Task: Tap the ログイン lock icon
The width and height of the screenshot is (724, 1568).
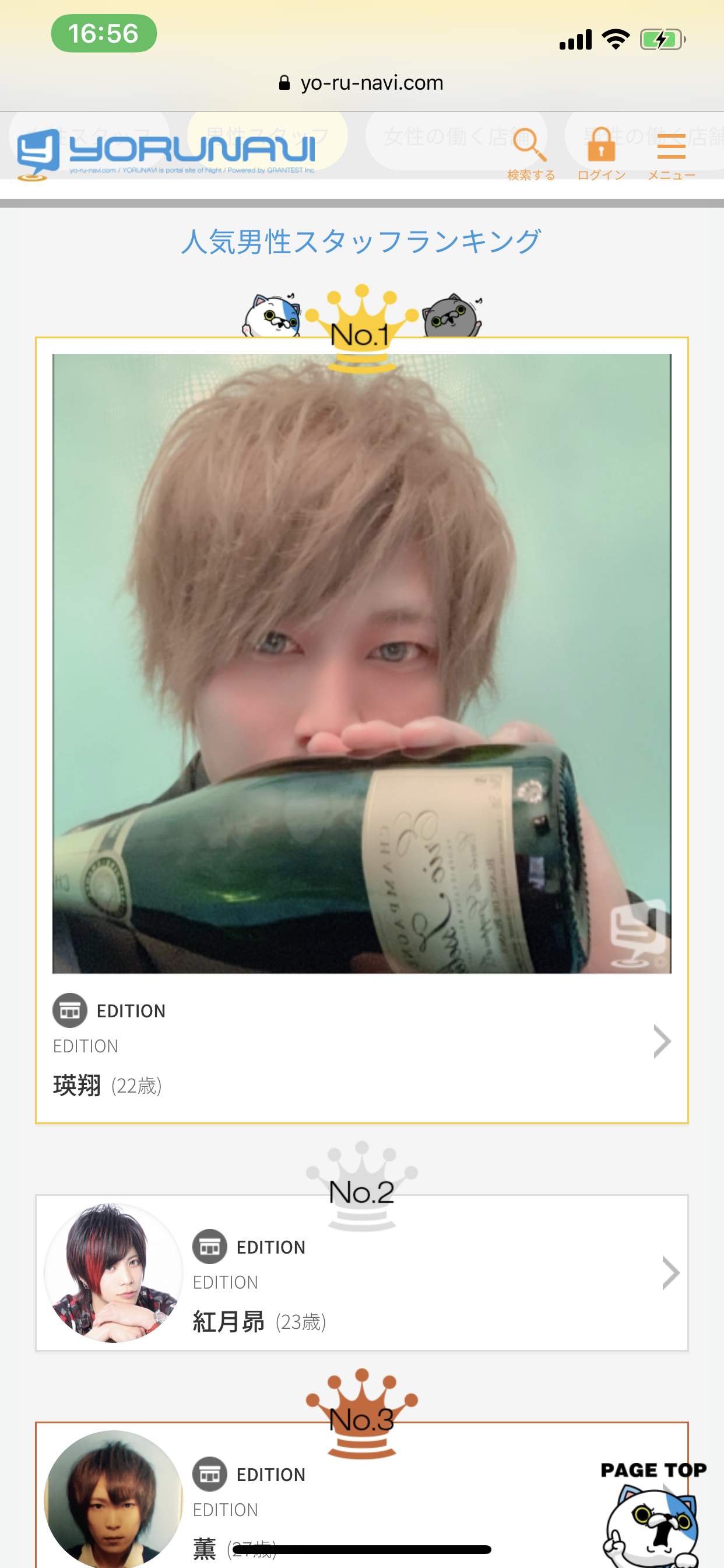Action: coord(601,154)
